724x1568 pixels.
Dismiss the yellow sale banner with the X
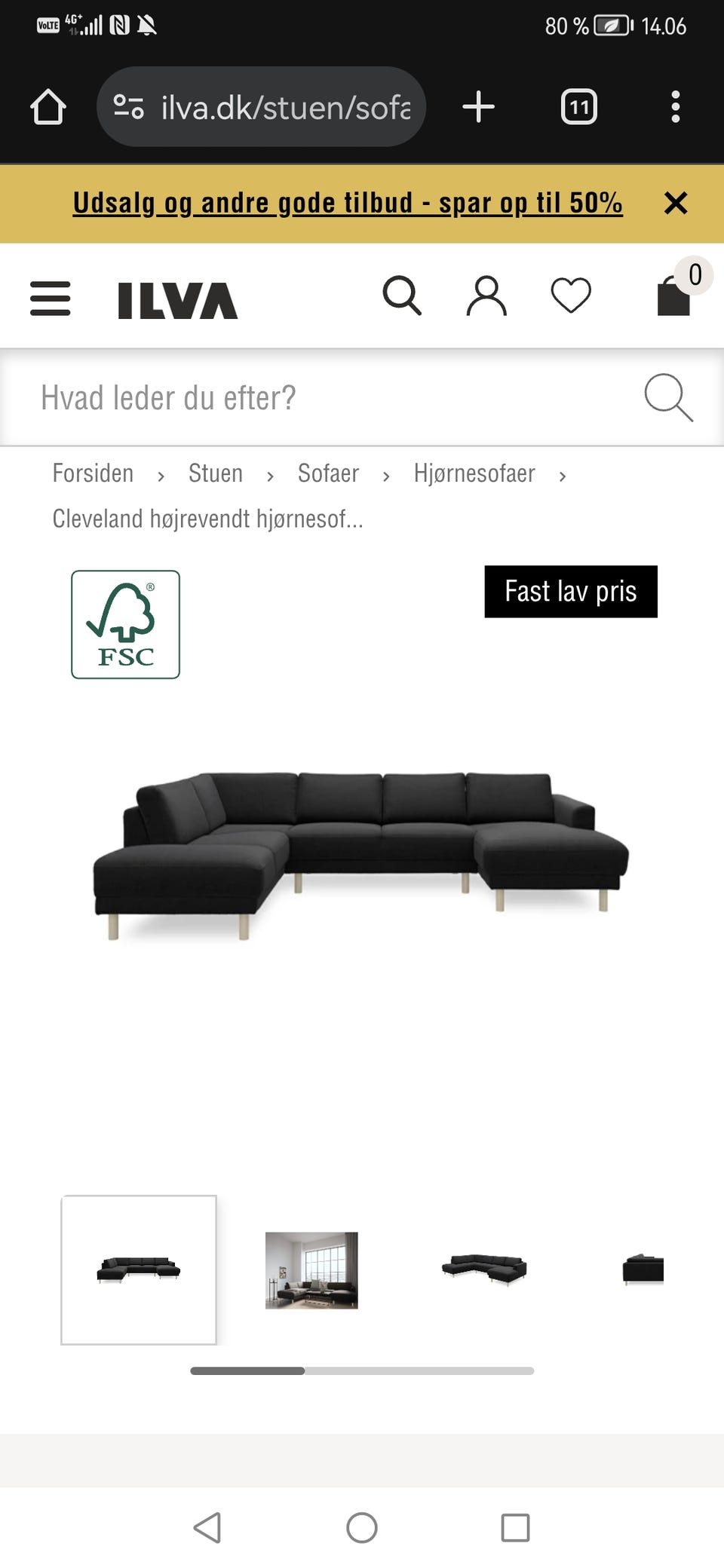coord(676,203)
